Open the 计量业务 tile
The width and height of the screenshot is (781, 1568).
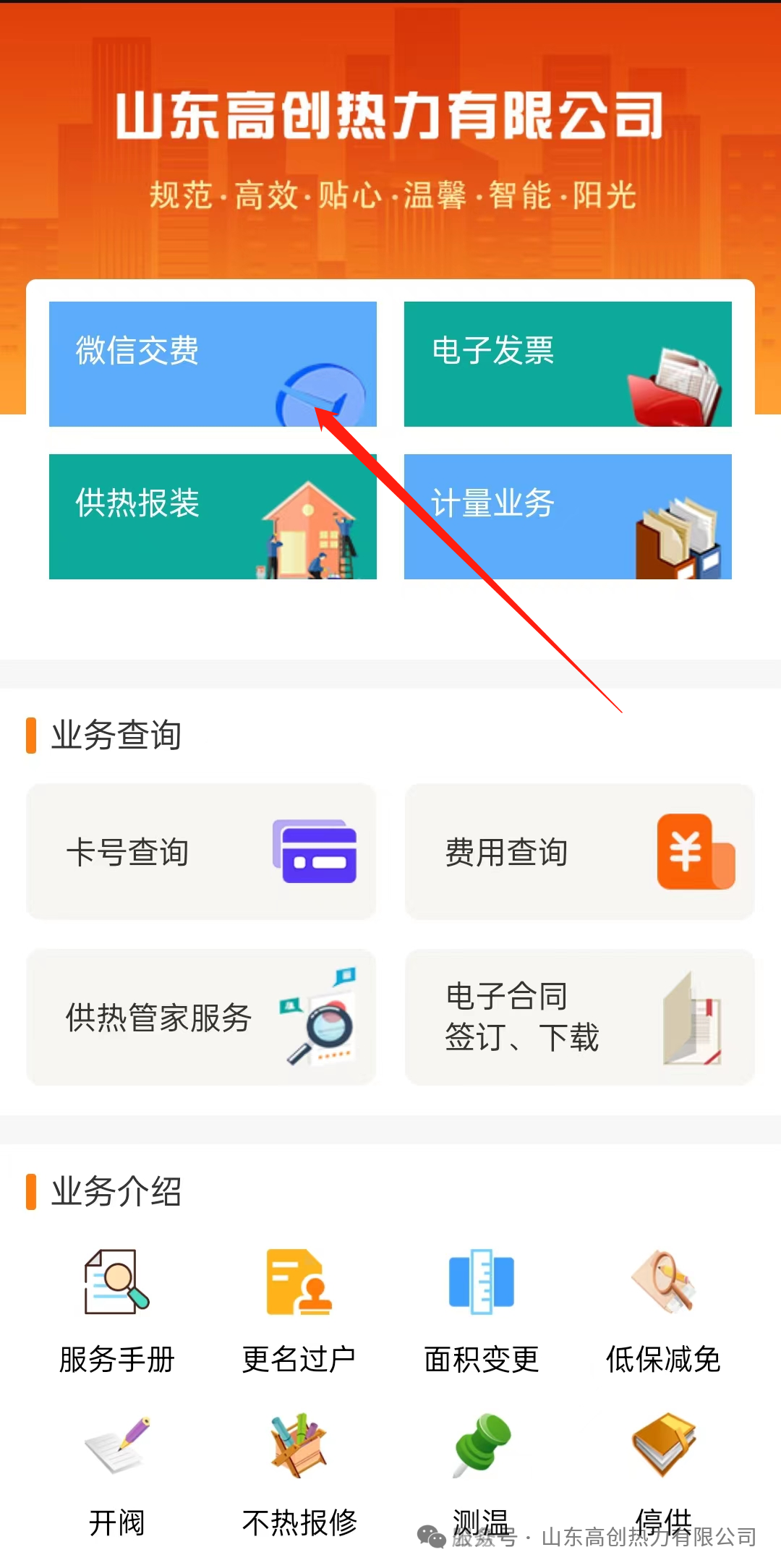click(x=568, y=516)
